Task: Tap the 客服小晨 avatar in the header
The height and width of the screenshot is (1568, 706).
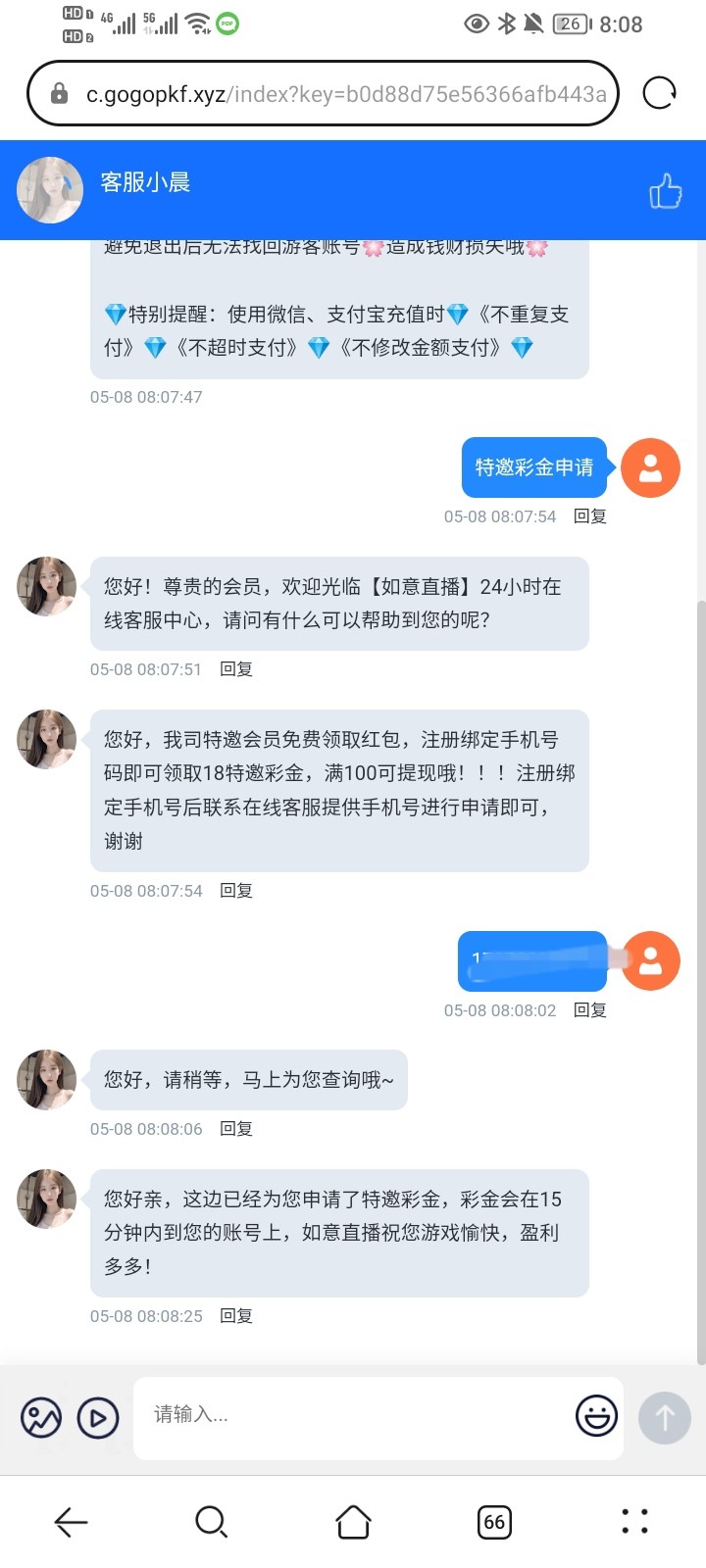Action: tap(50, 190)
